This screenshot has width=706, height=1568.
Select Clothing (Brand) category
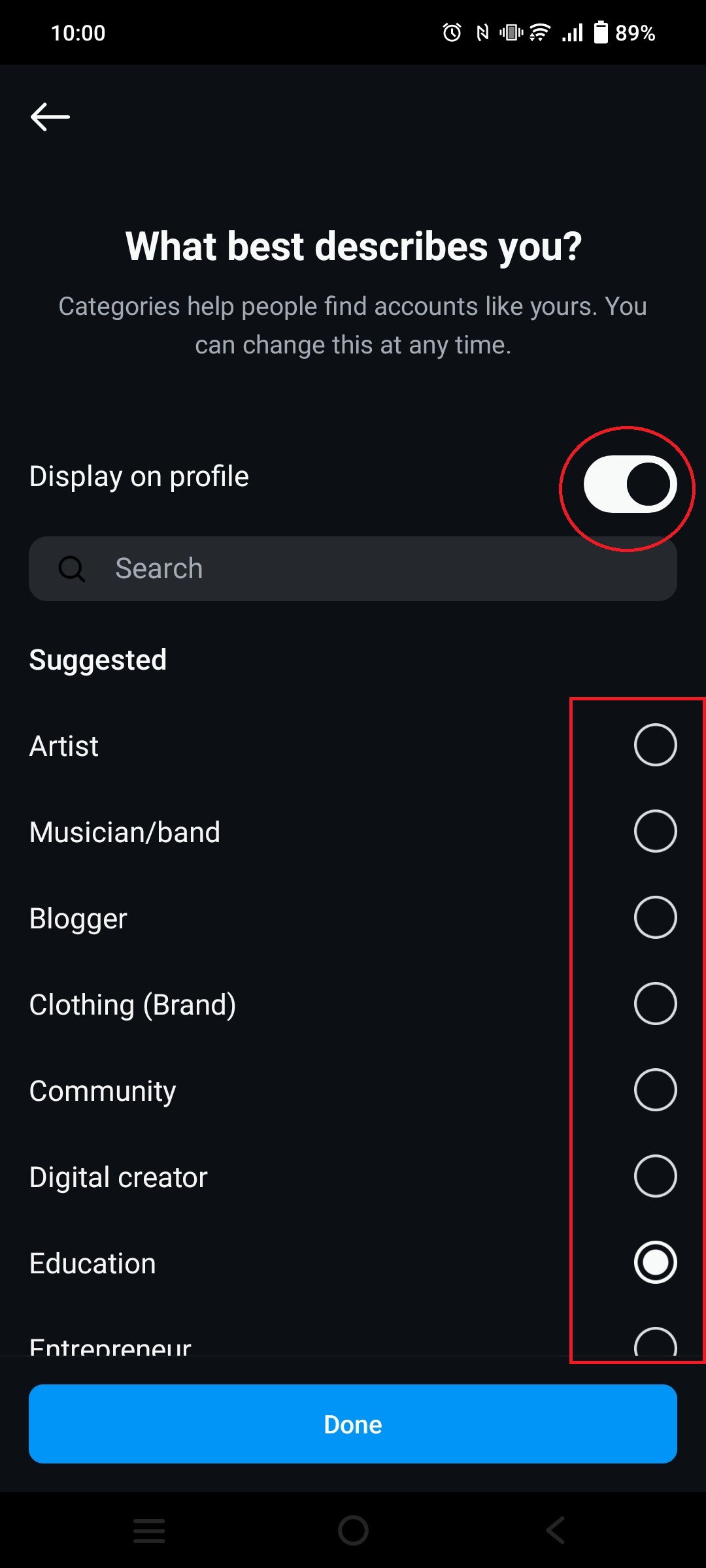click(655, 1004)
